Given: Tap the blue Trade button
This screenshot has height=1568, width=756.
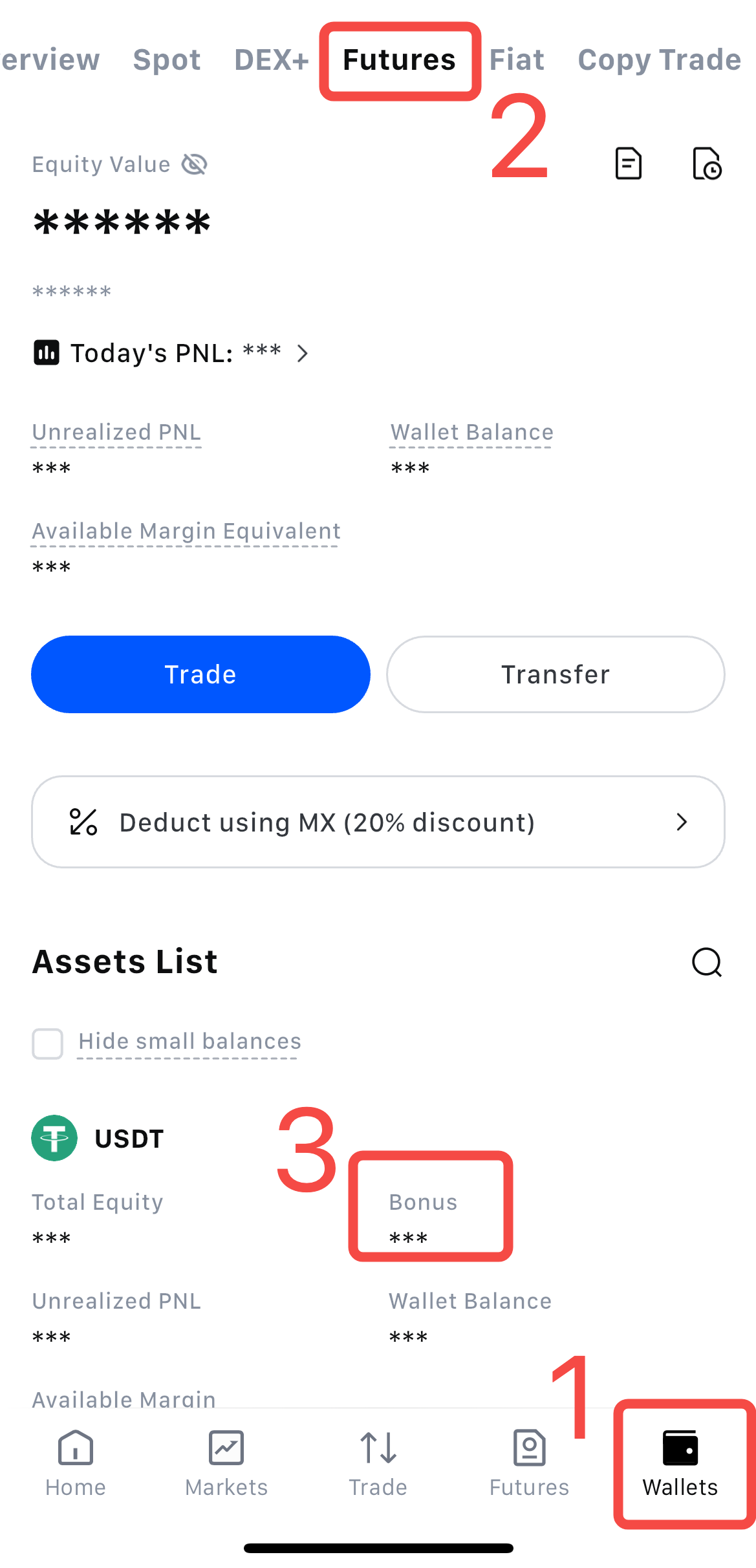Looking at the screenshot, I should [x=200, y=674].
